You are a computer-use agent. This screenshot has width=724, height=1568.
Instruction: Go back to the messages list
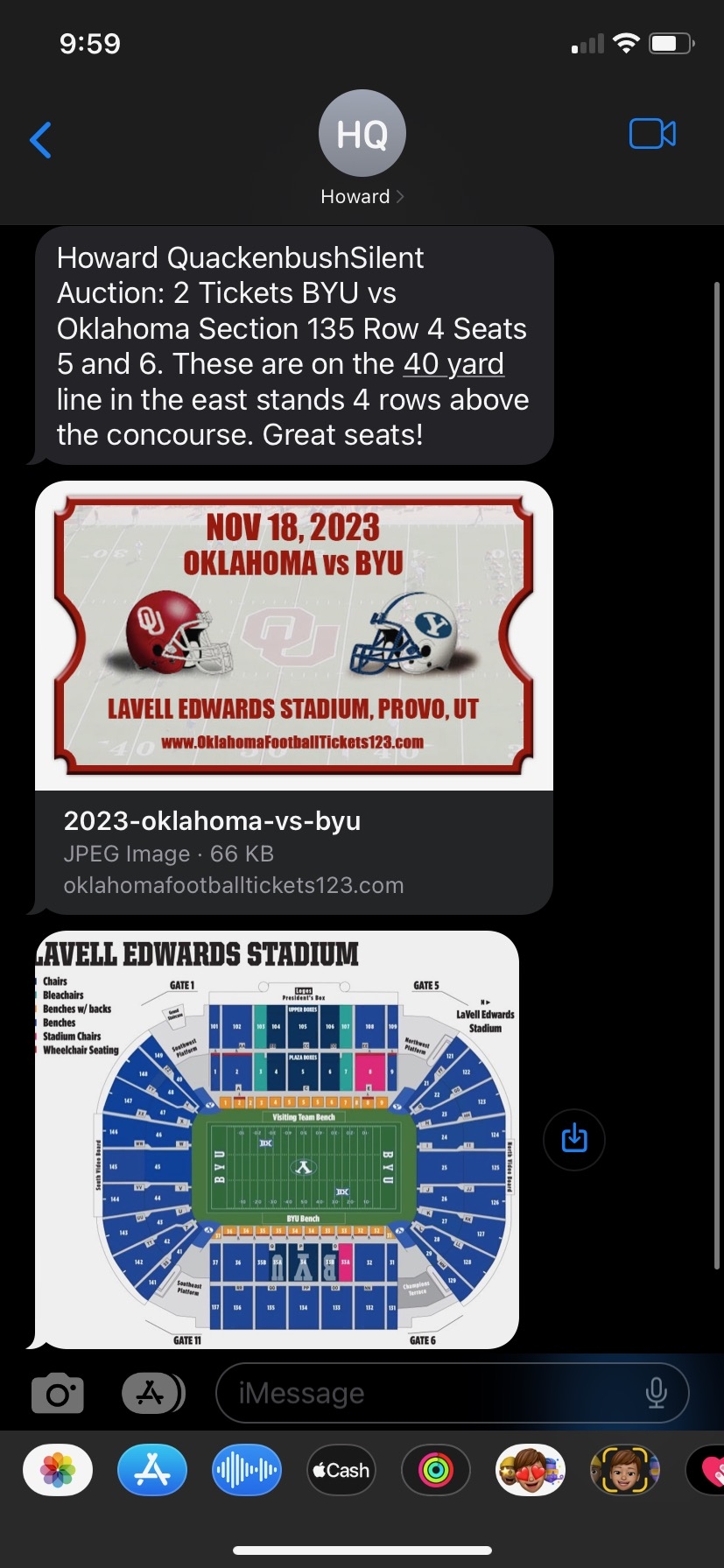point(40,140)
